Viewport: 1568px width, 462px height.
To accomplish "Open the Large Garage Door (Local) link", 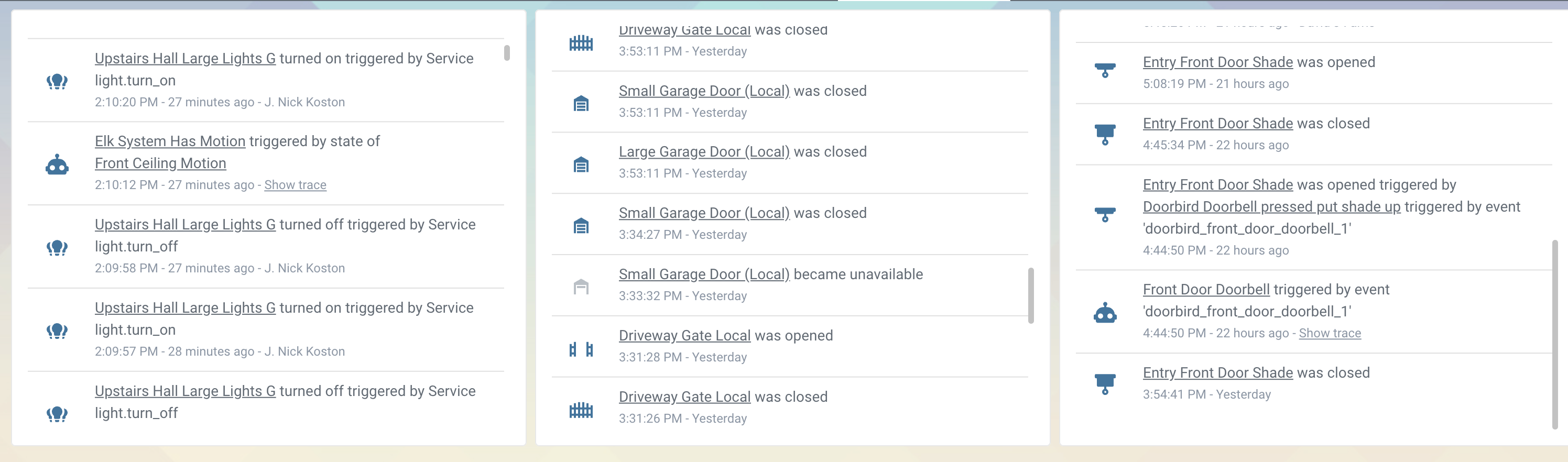I will (x=704, y=151).
